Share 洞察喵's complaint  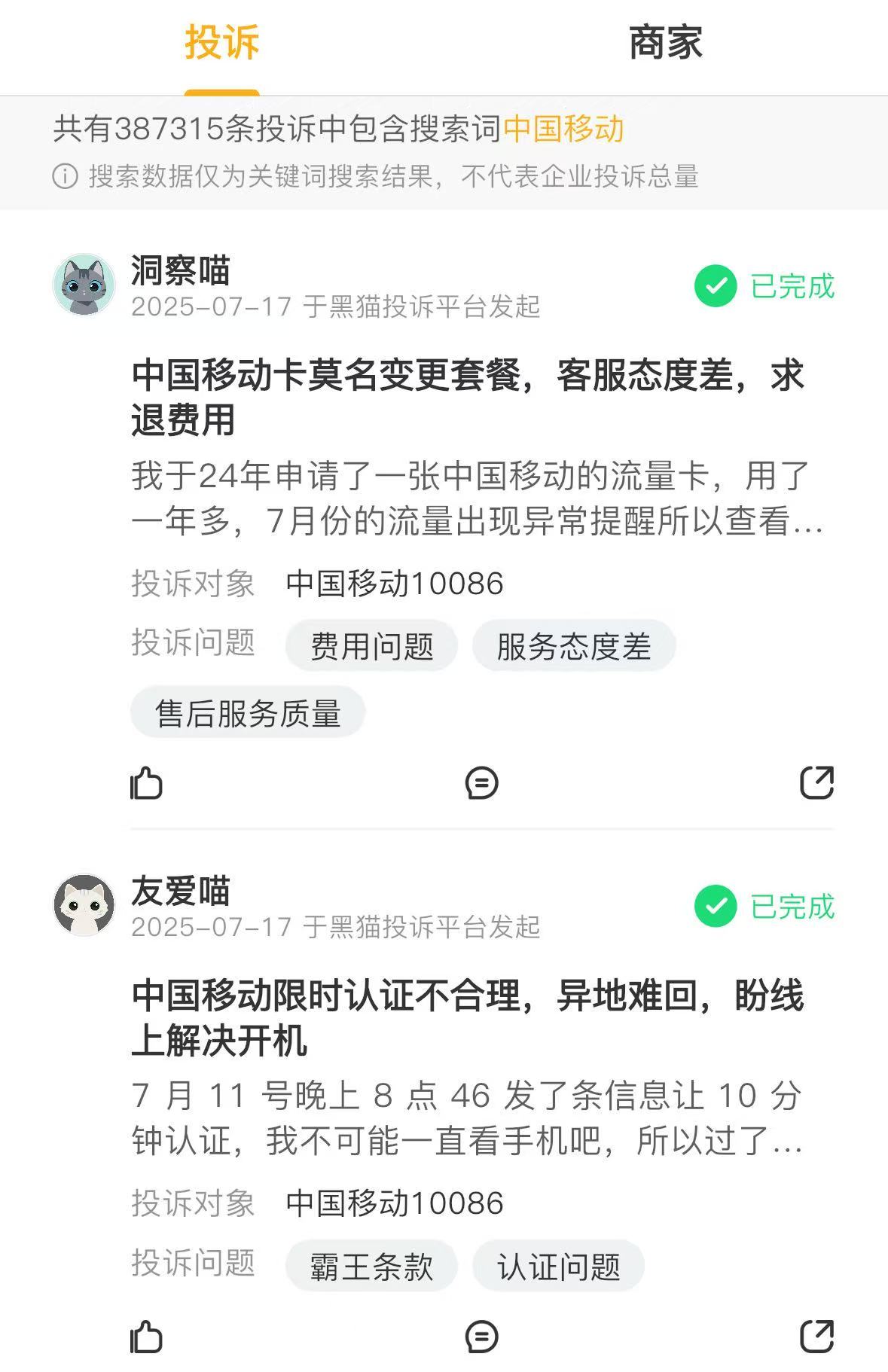click(816, 783)
